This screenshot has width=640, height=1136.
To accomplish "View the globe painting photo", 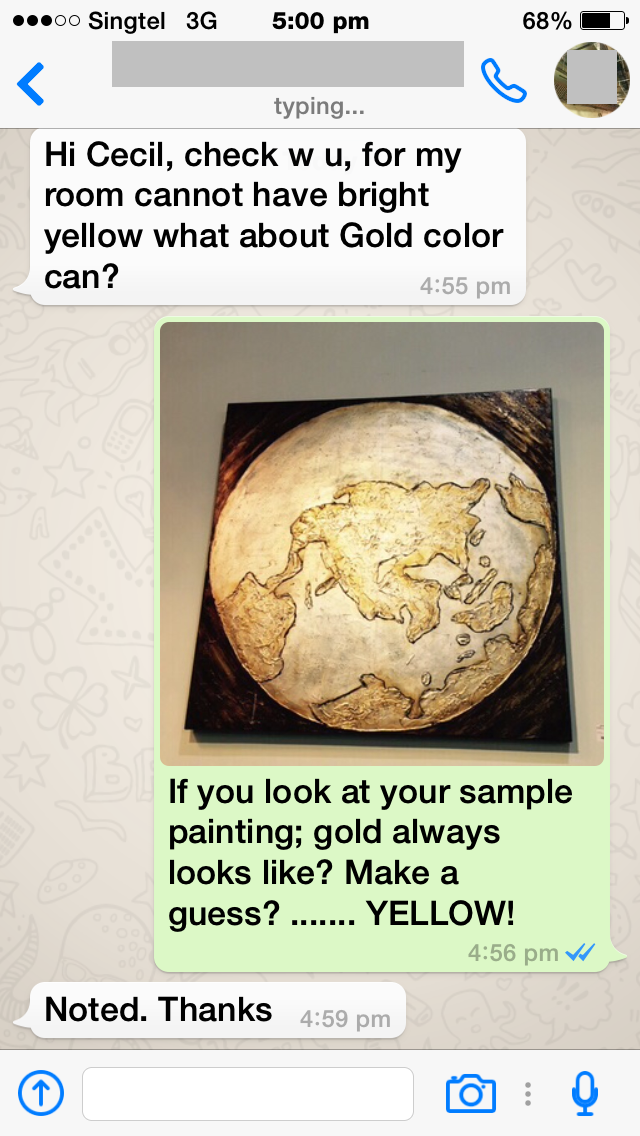I will [x=382, y=543].
